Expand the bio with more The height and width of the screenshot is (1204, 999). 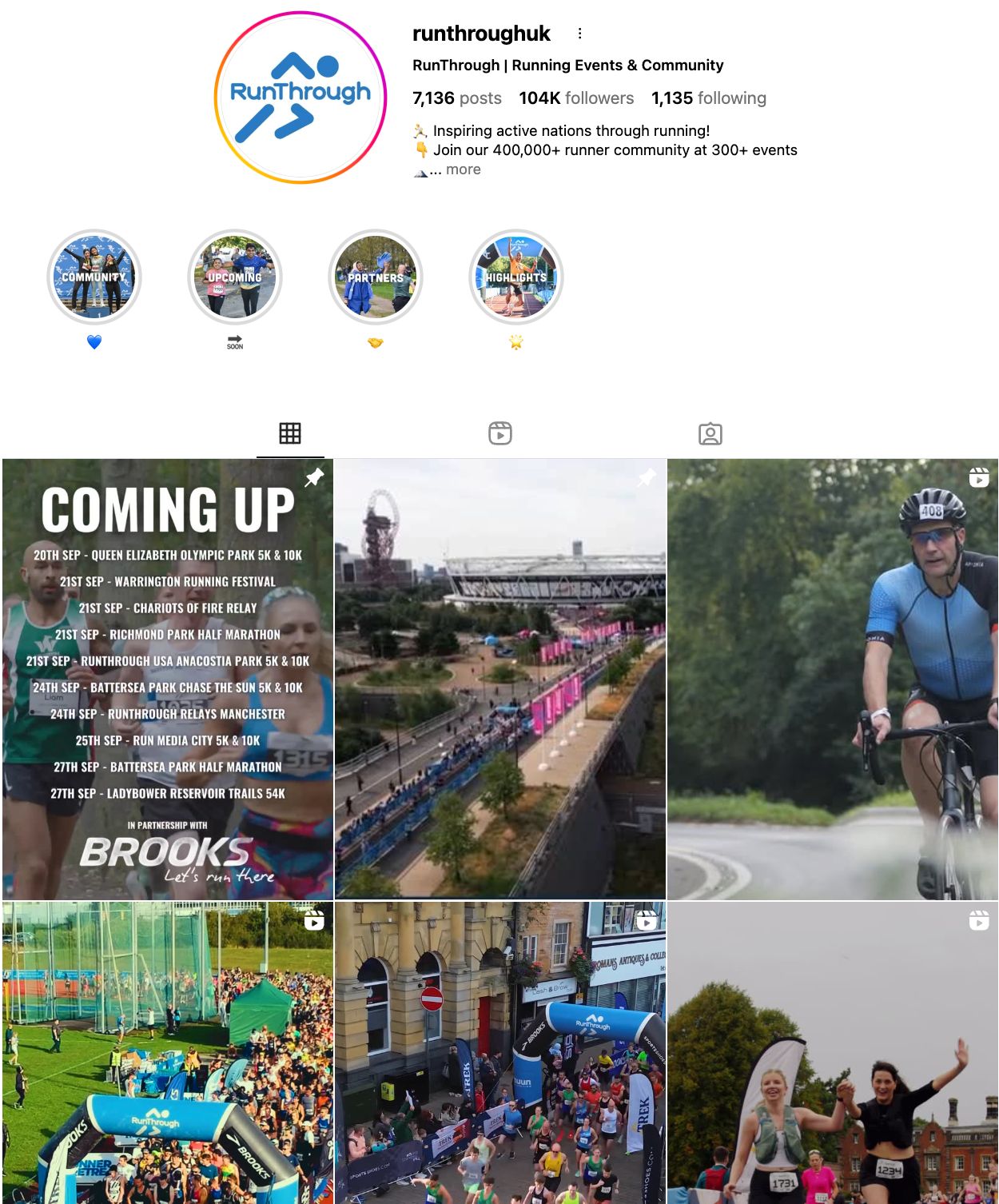463,169
